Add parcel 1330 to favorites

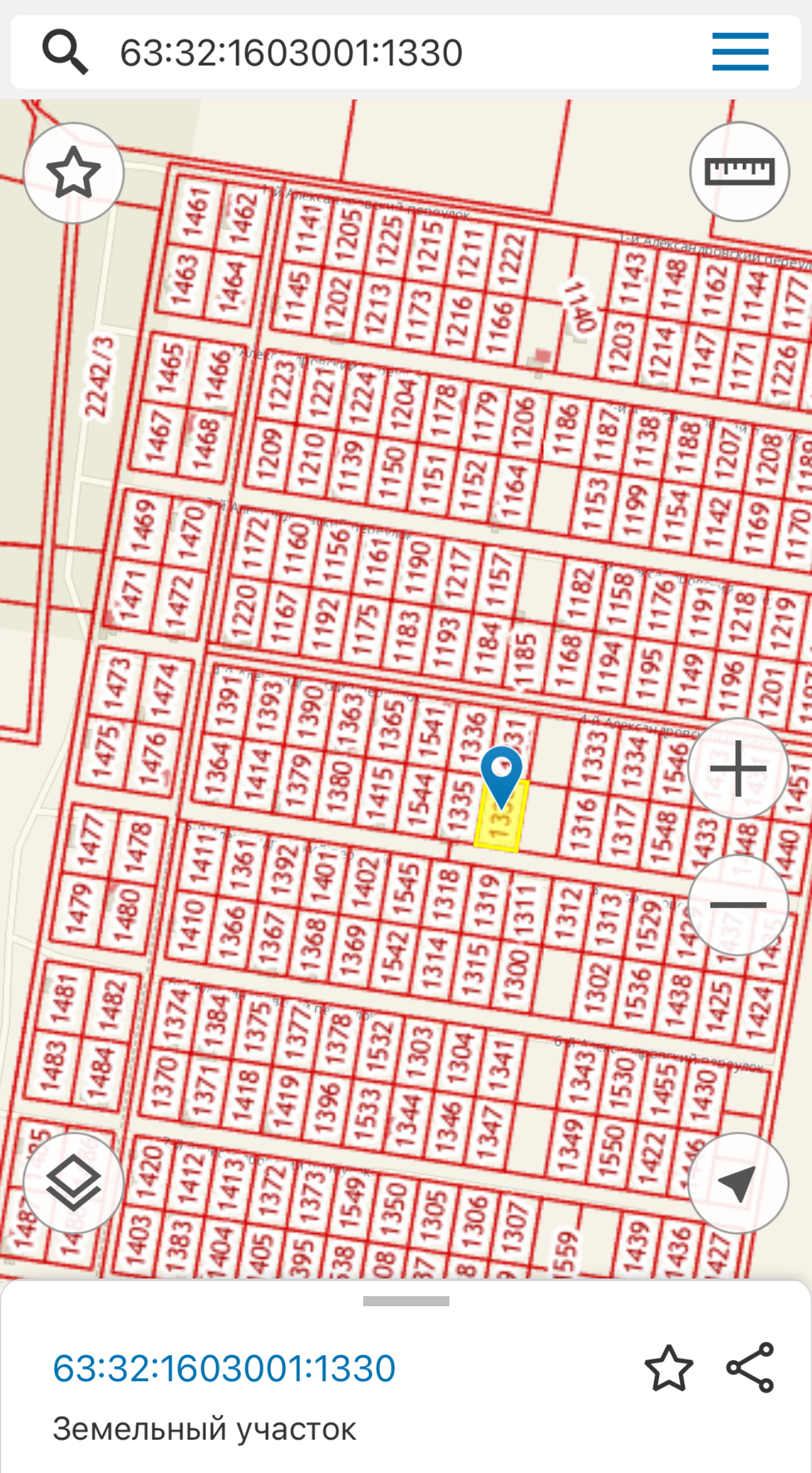tap(668, 1368)
